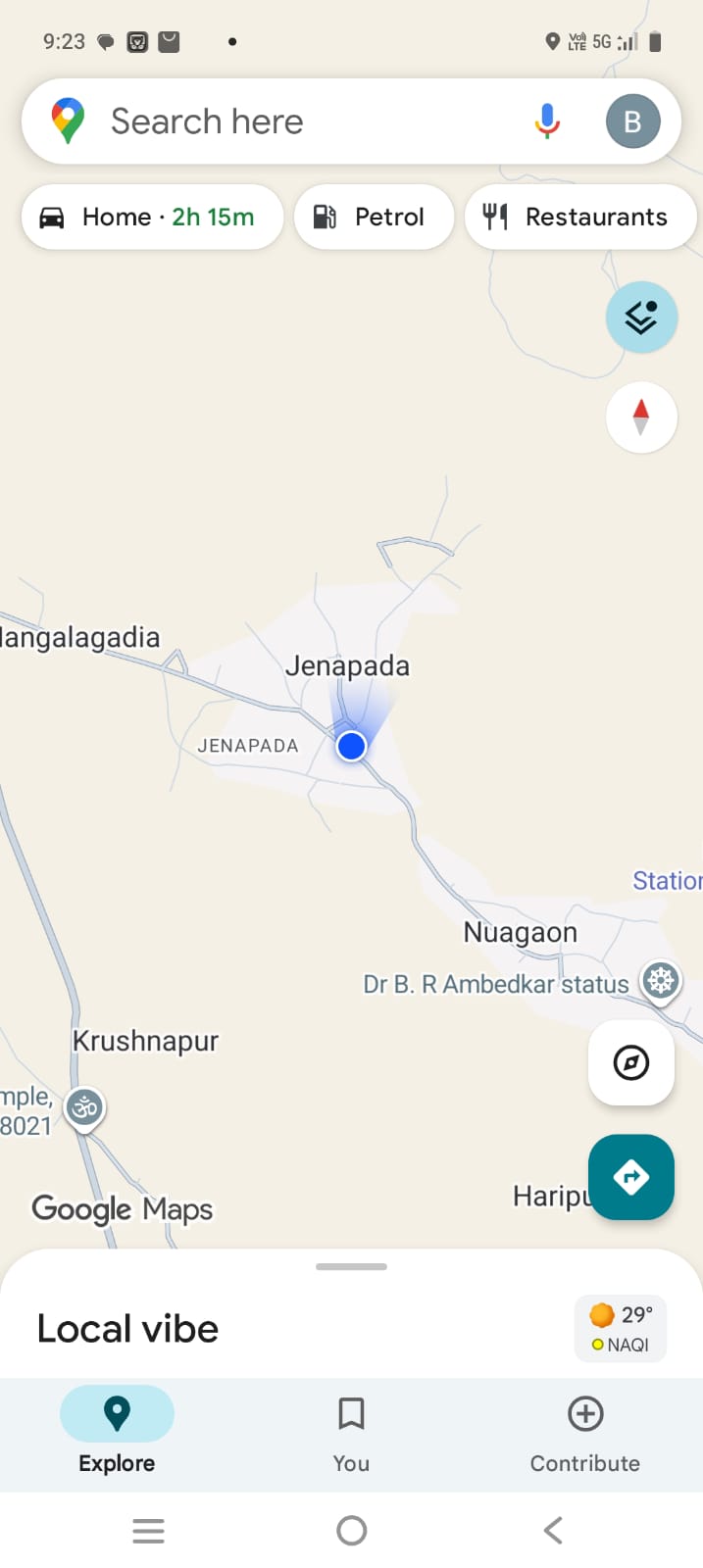Tap the temple marker near Krushnapur
This screenshot has height=1568, width=703.
point(85,1108)
